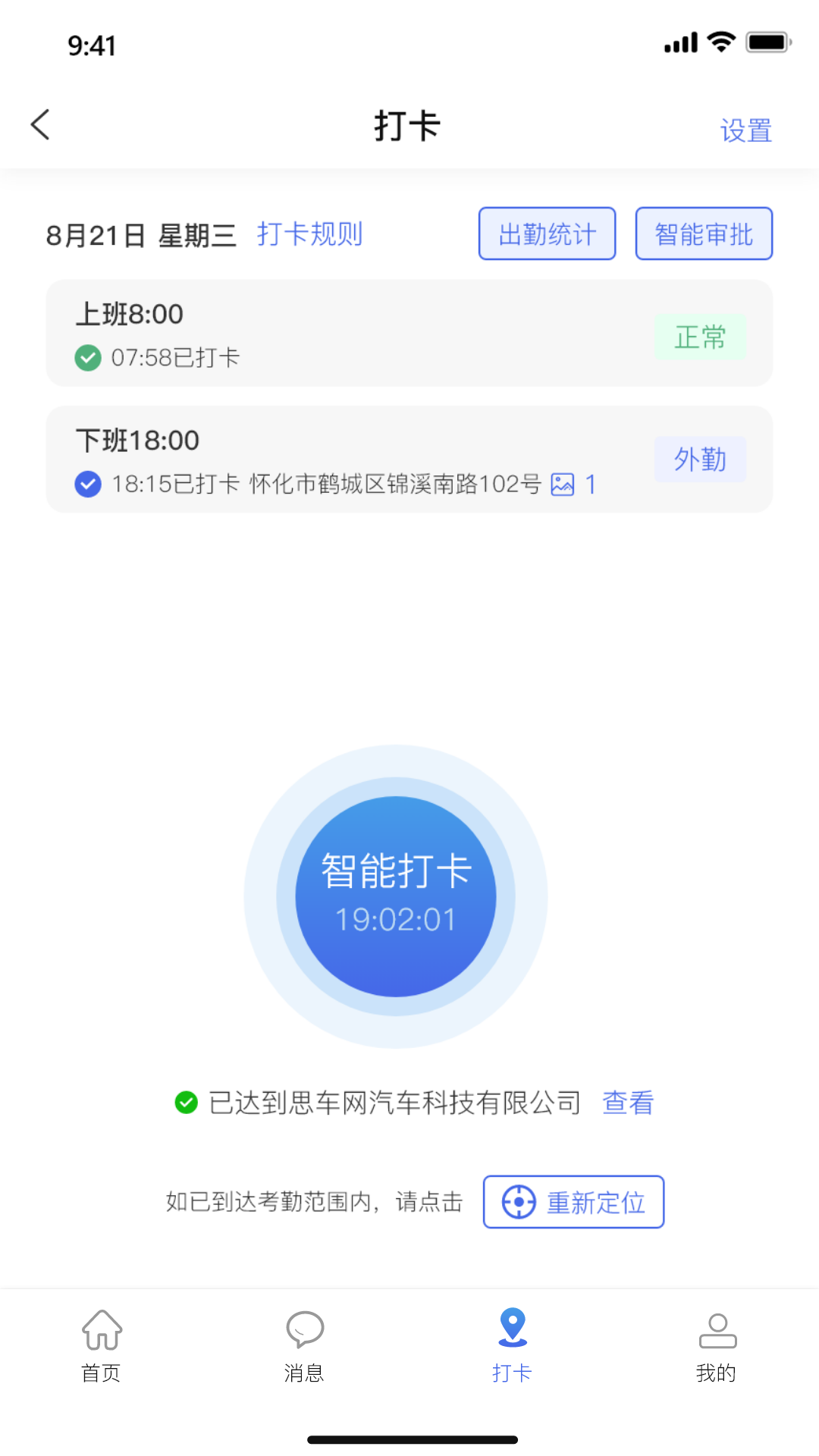Select the 正常 status tag on 上班 record

[x=700, y=336]
